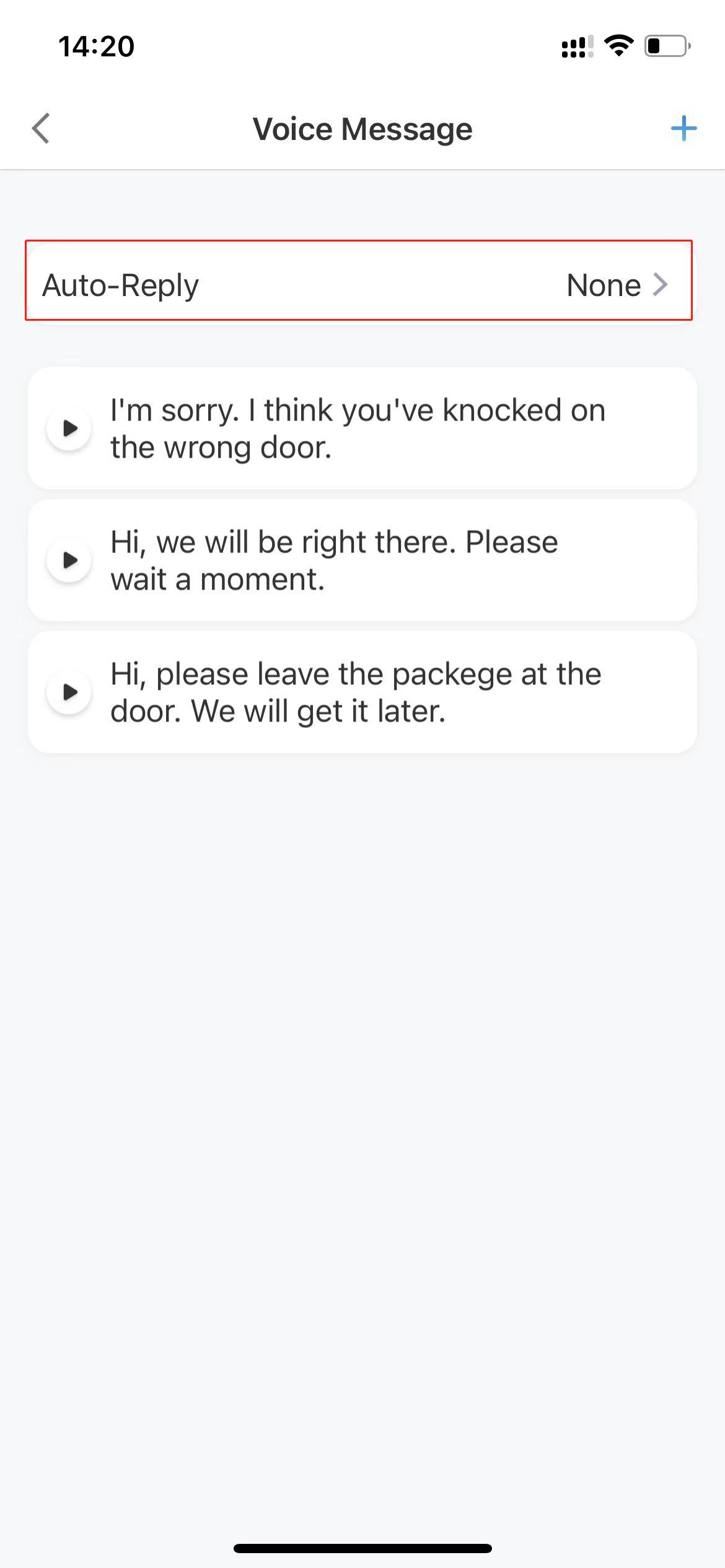Add a new voice message

click(x=683, y=129)
